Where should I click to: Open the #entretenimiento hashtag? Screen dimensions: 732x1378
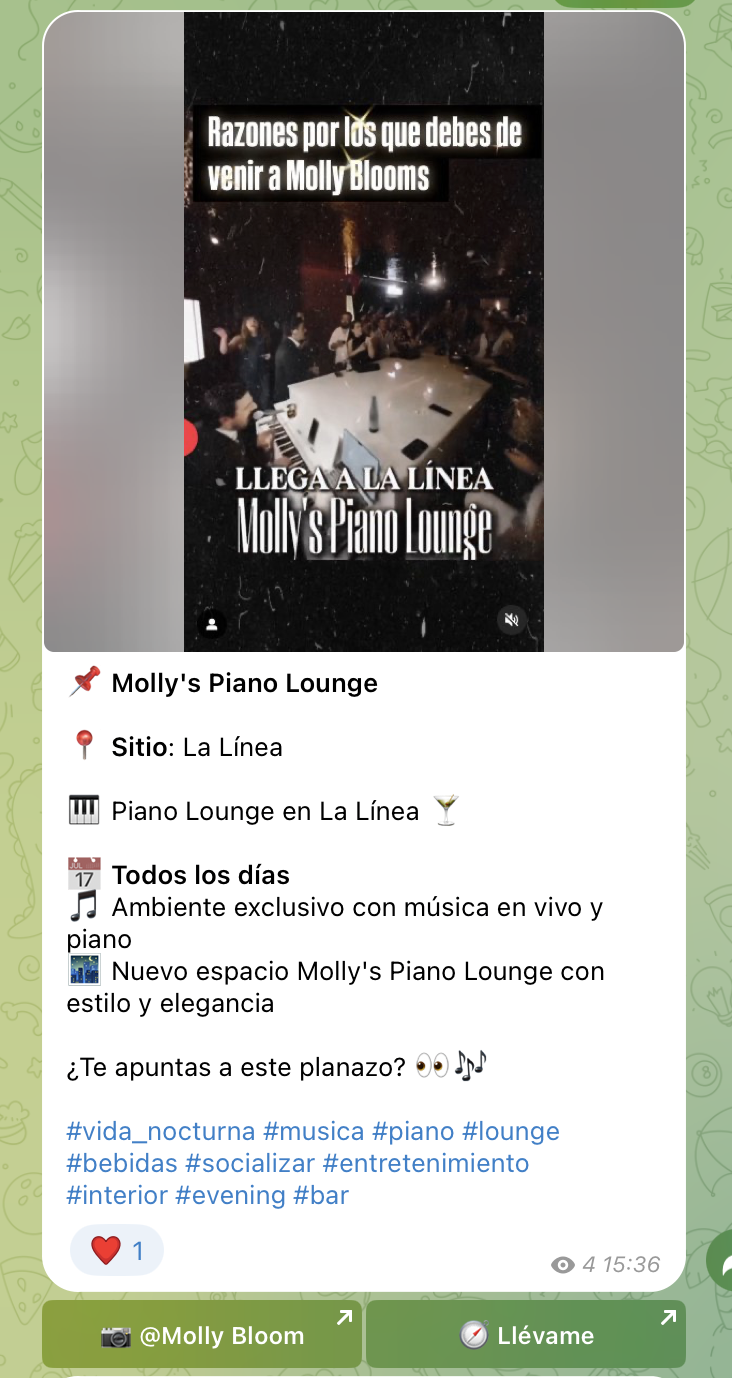click(x=426, y=1163)
